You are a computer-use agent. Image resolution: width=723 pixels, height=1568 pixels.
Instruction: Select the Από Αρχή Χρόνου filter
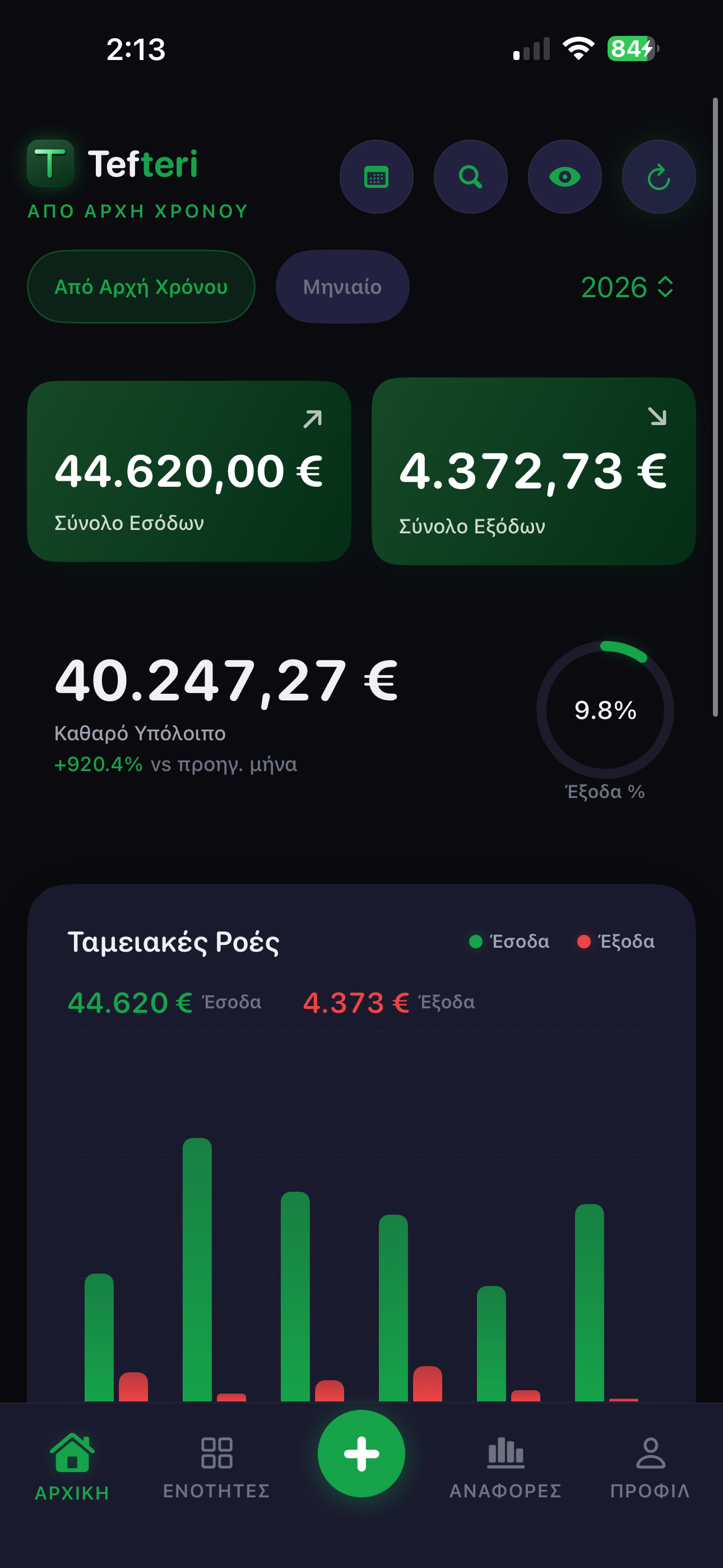point(141,286)
